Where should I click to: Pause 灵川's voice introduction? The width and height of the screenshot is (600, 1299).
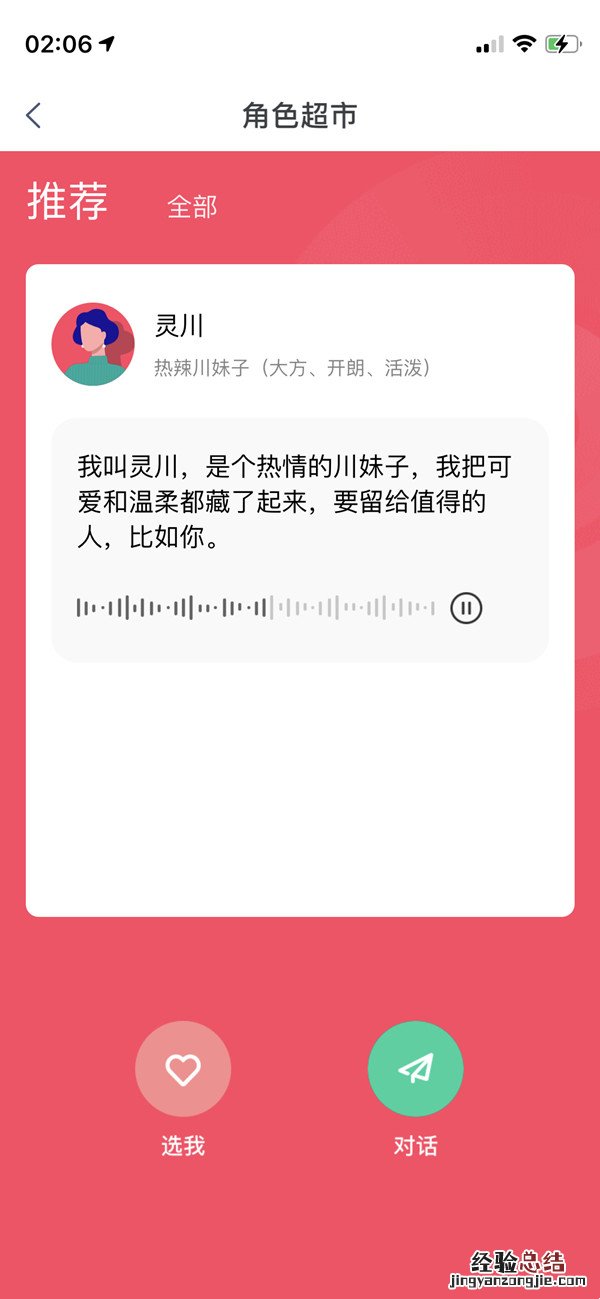(466, 607)
